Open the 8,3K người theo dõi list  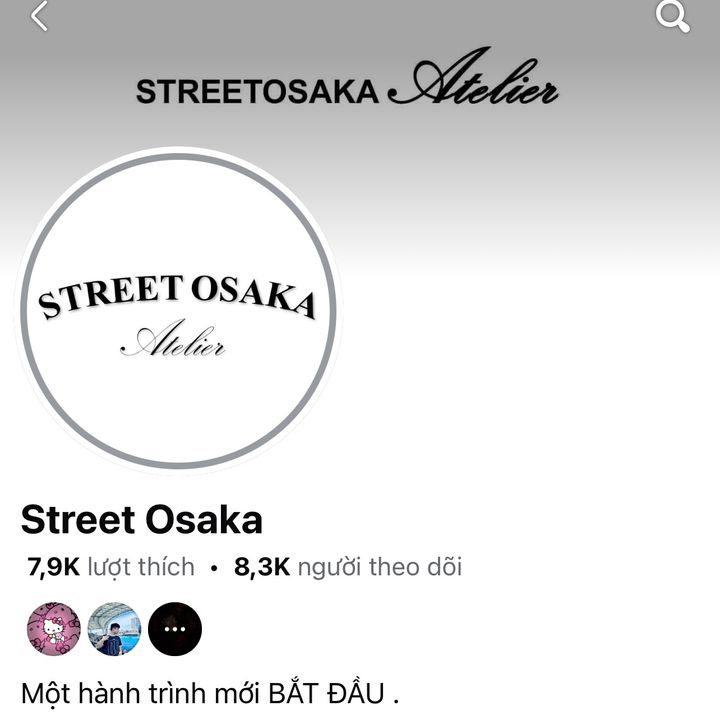[348, 568]
